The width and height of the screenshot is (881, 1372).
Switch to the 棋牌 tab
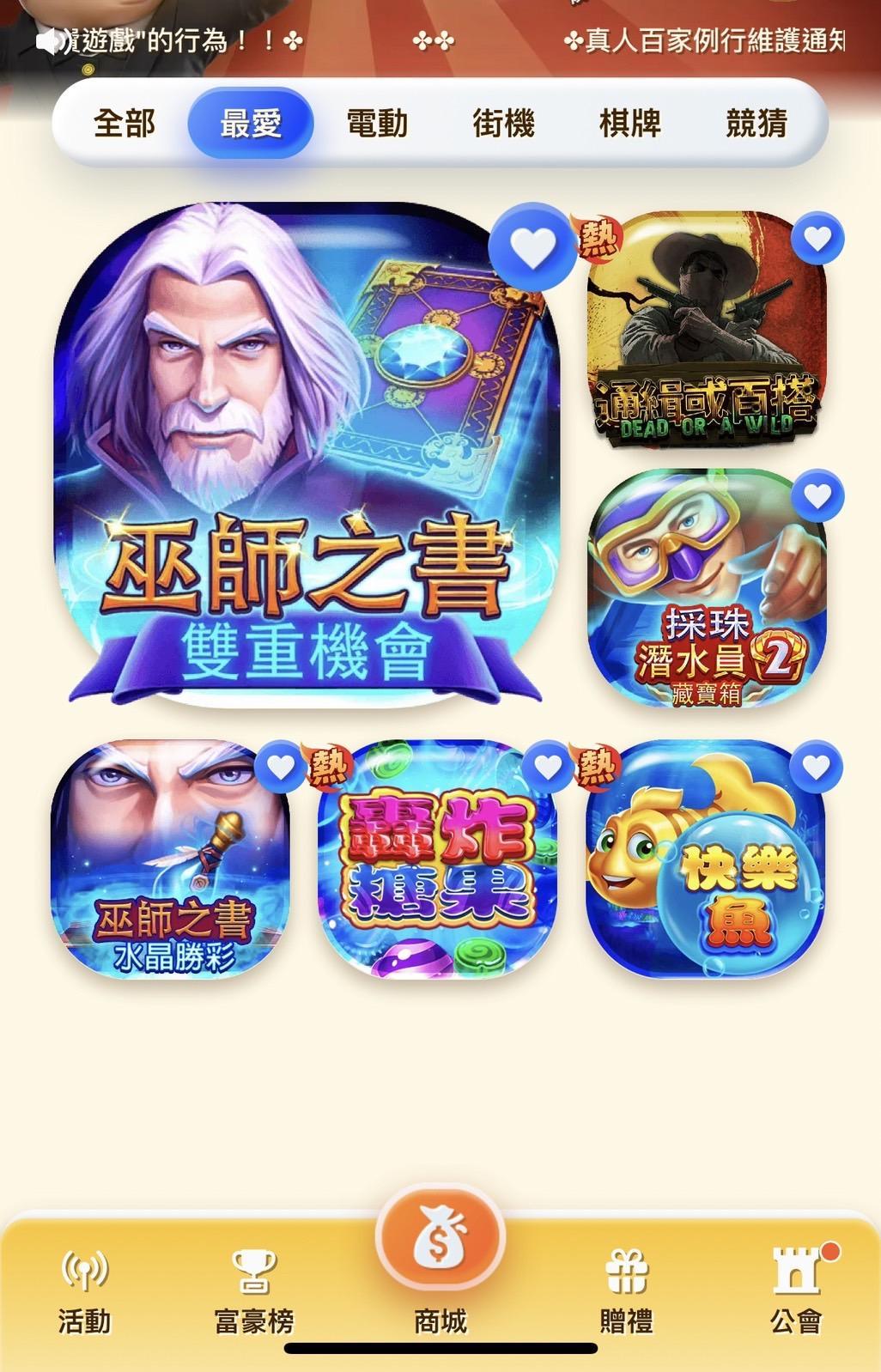click(629, 124)
